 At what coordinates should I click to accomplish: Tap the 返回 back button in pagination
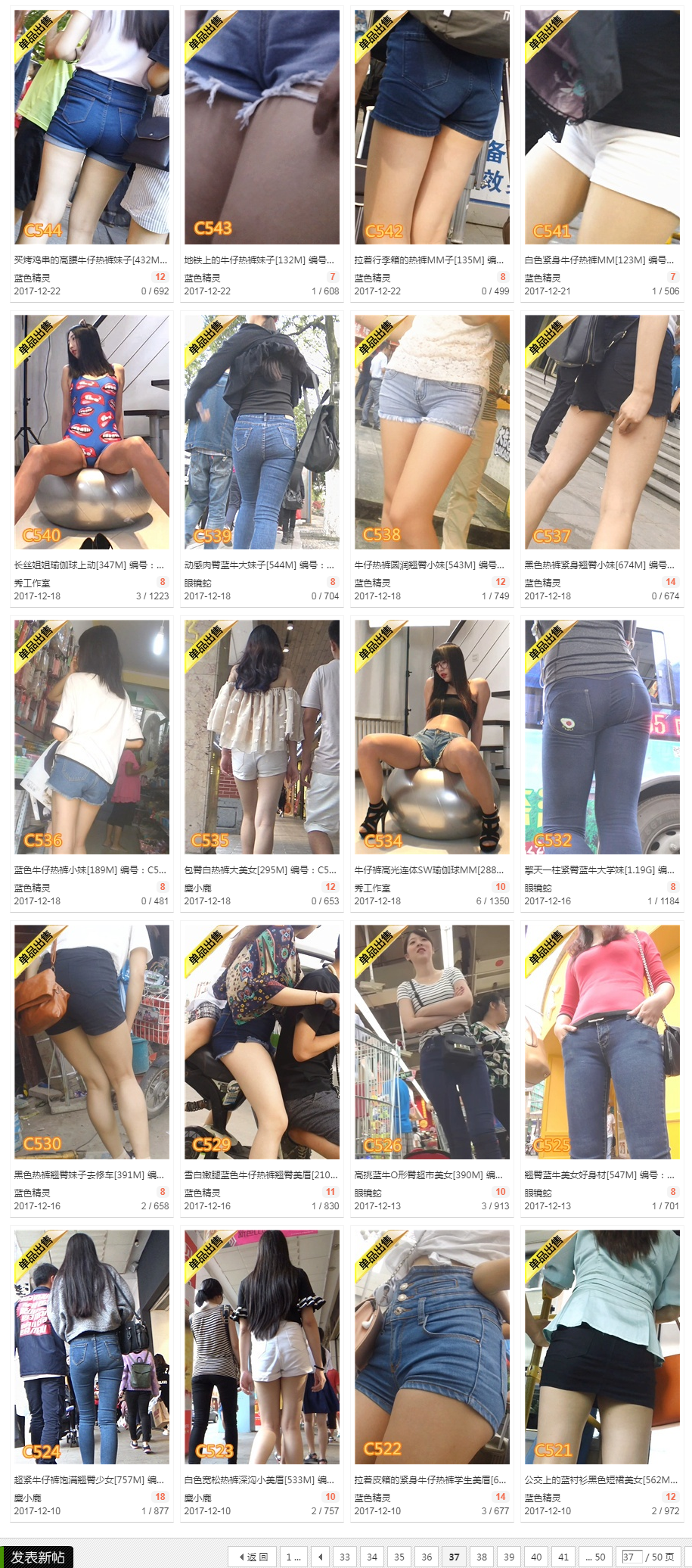click(x=253, y=1557)
